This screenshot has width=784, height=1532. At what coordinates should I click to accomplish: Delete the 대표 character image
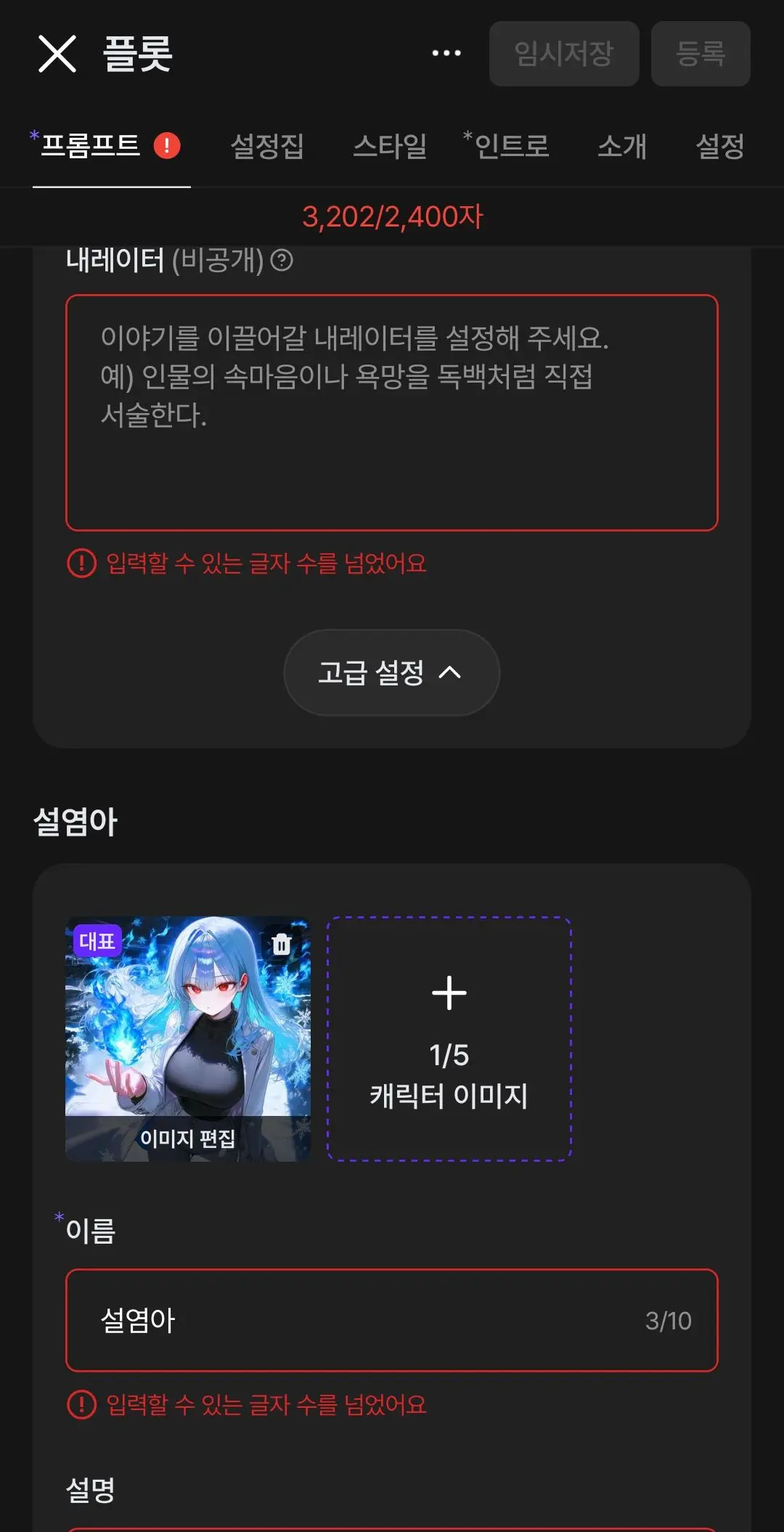pos(282,945)
